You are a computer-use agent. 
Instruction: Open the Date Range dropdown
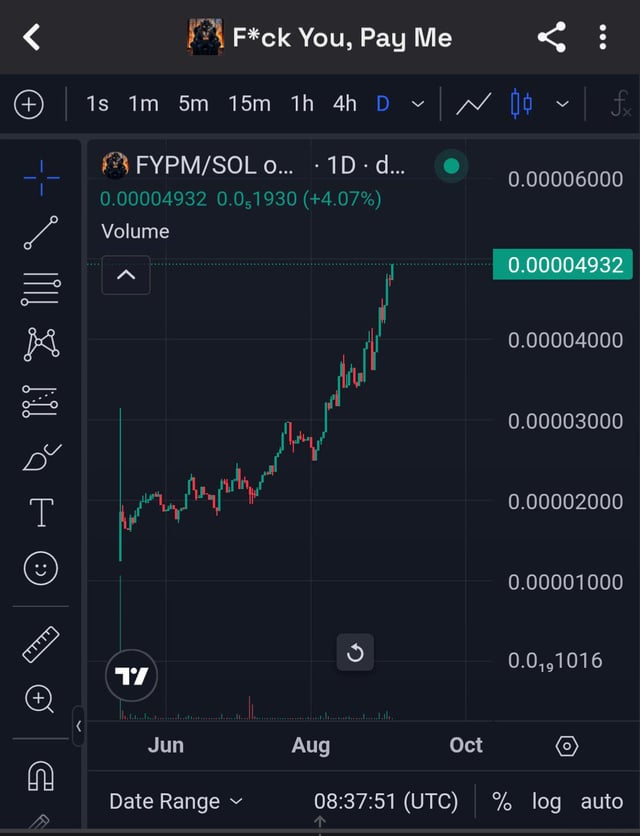[176, 801]
